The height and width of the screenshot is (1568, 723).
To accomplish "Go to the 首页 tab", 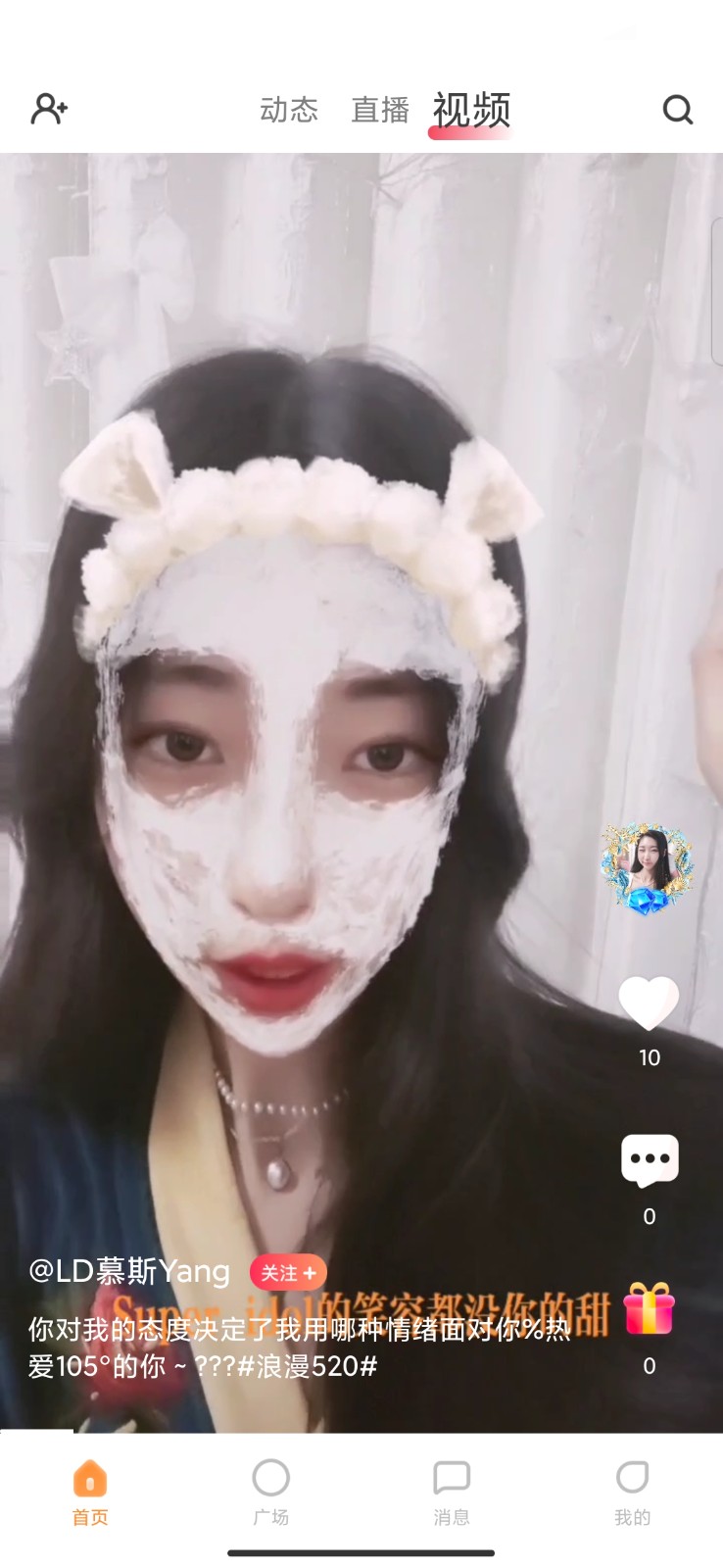I will click(x=90, y=1492).
